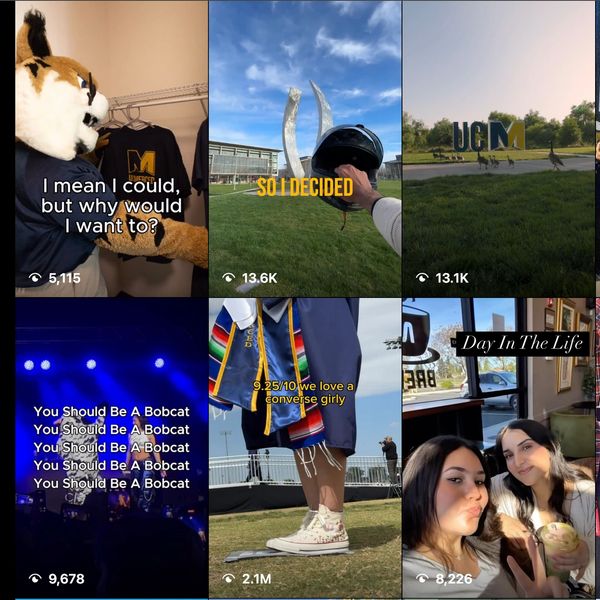Play the 'So I Decided' video
Viewport: 600px width, 600px height.
click(x=304, y=148)
